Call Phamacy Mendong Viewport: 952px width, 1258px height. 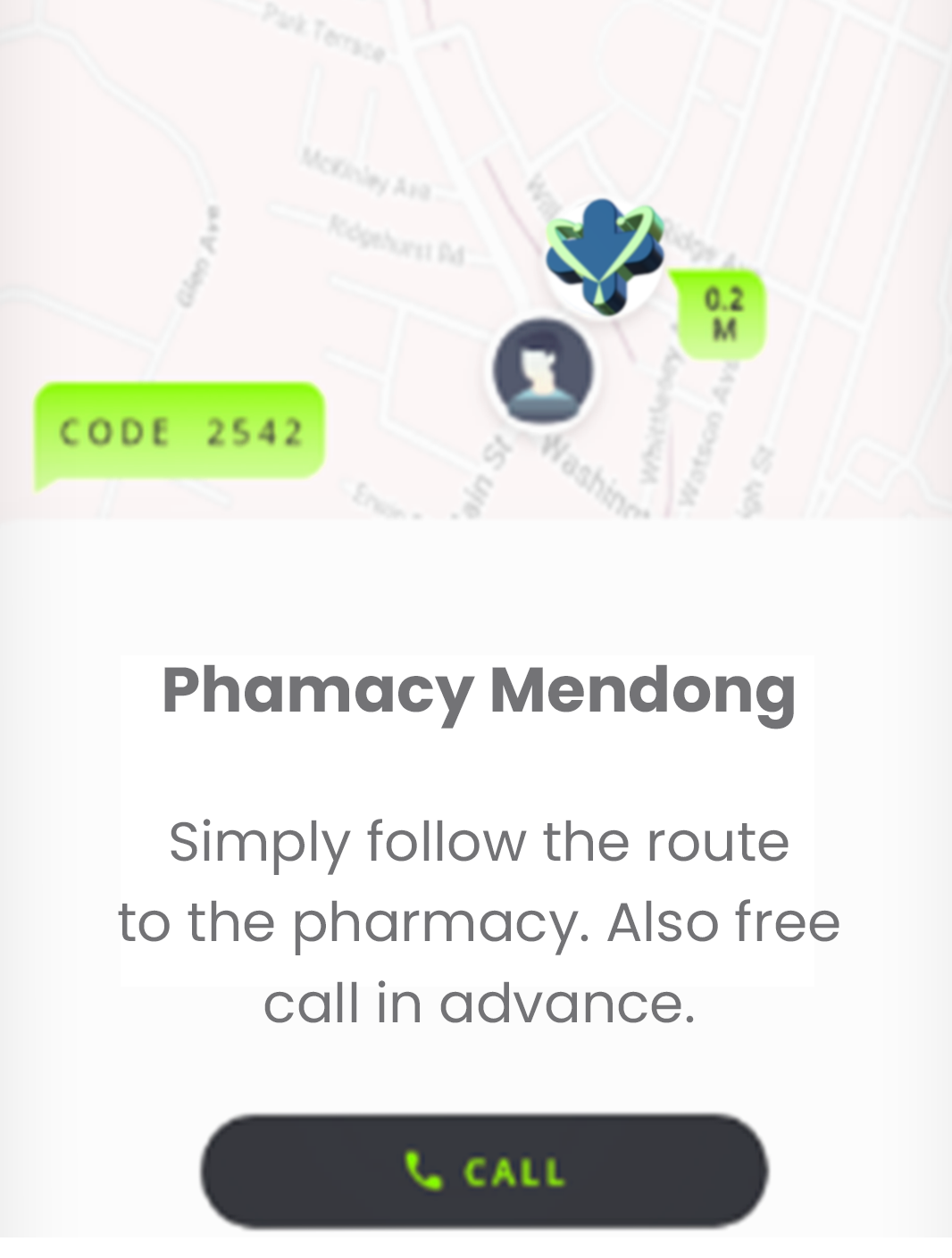pyautogui.click(x=484, y=1171)
